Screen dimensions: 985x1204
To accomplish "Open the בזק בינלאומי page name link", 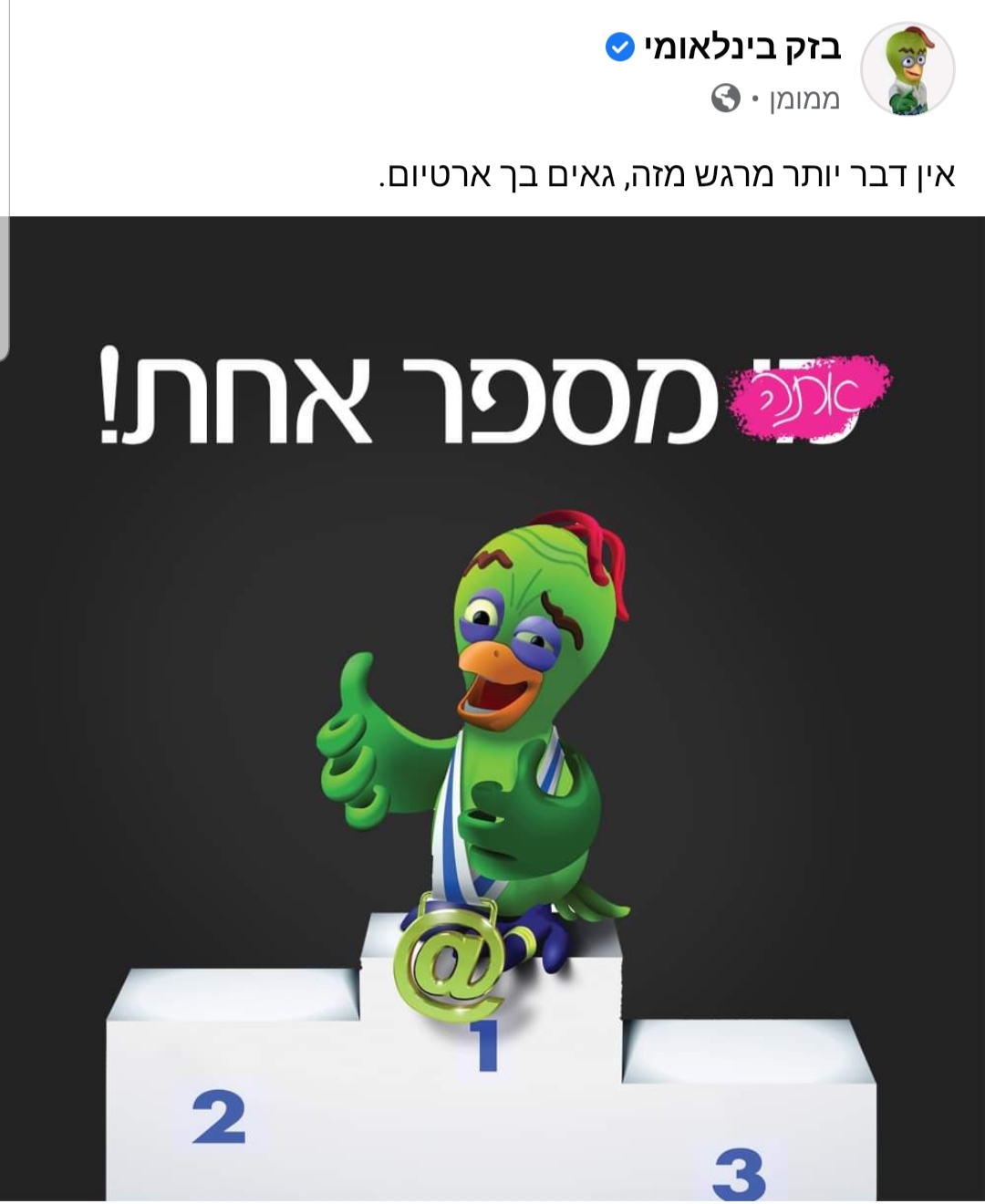I will pos(741,47).
